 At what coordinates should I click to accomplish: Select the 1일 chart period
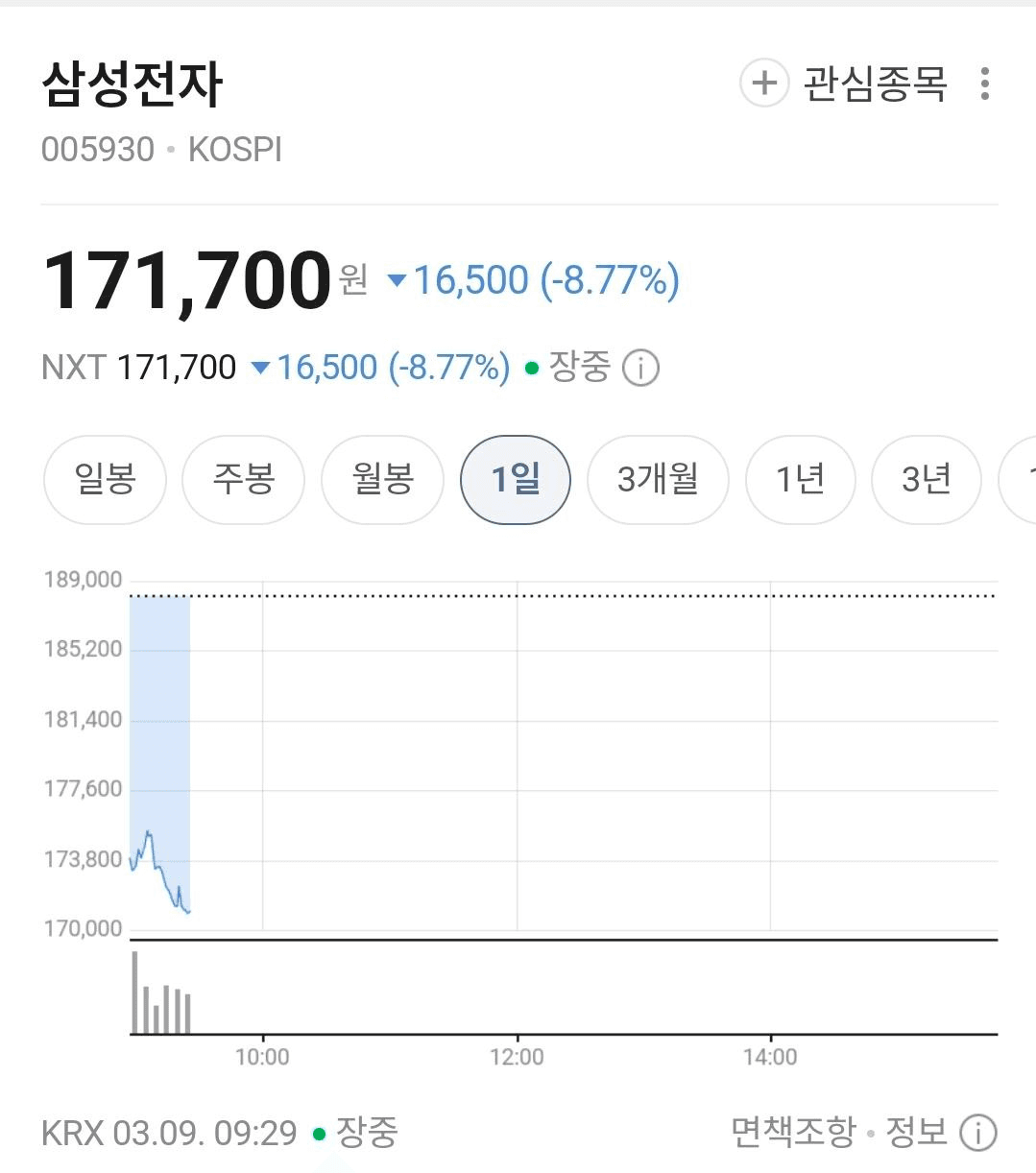[516, 479]
